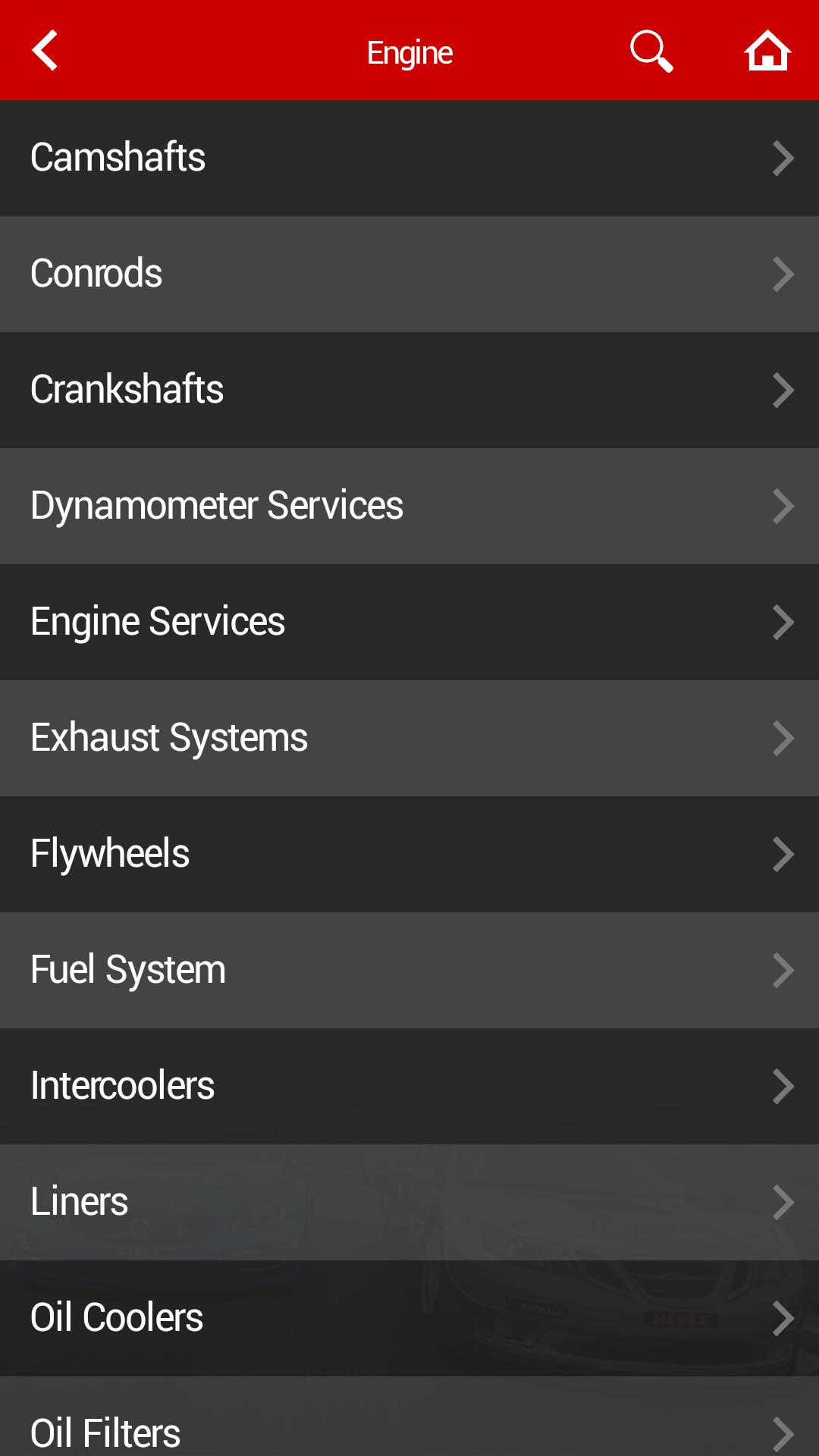
Task: Select Crankshafts from the list
Action: click(x=409, y=390)
